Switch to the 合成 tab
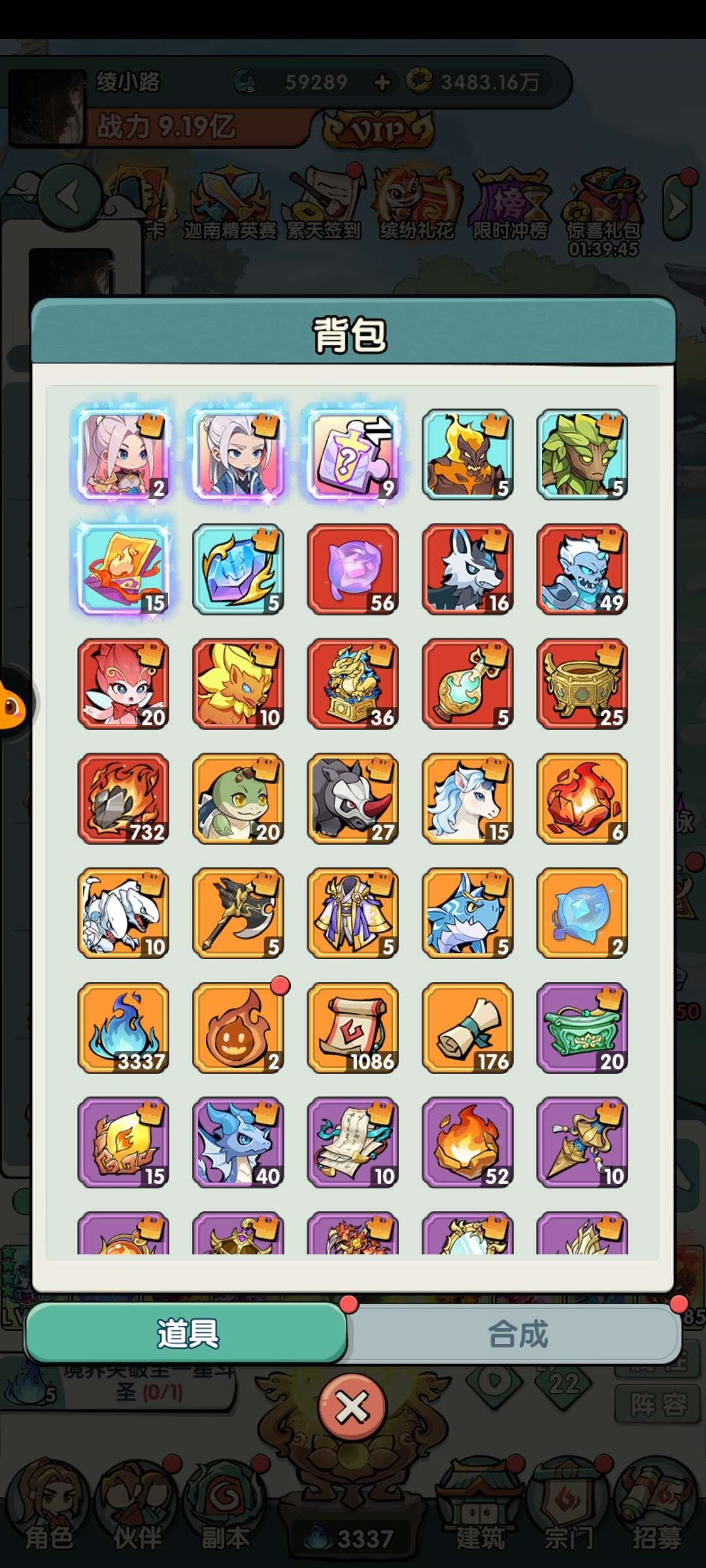 (x=516, y=1334)
